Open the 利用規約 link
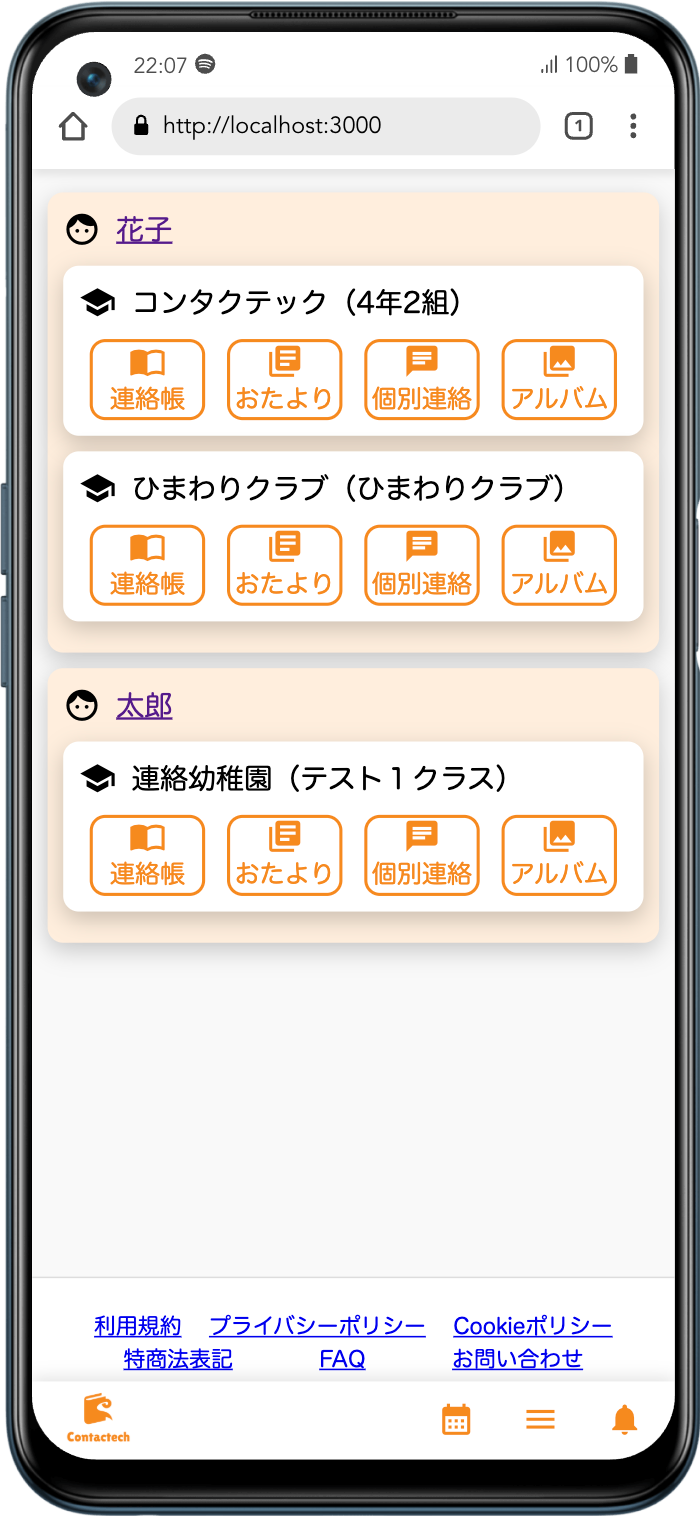The height and width of the screenshot is (1516, 700). pos(138,1326)
